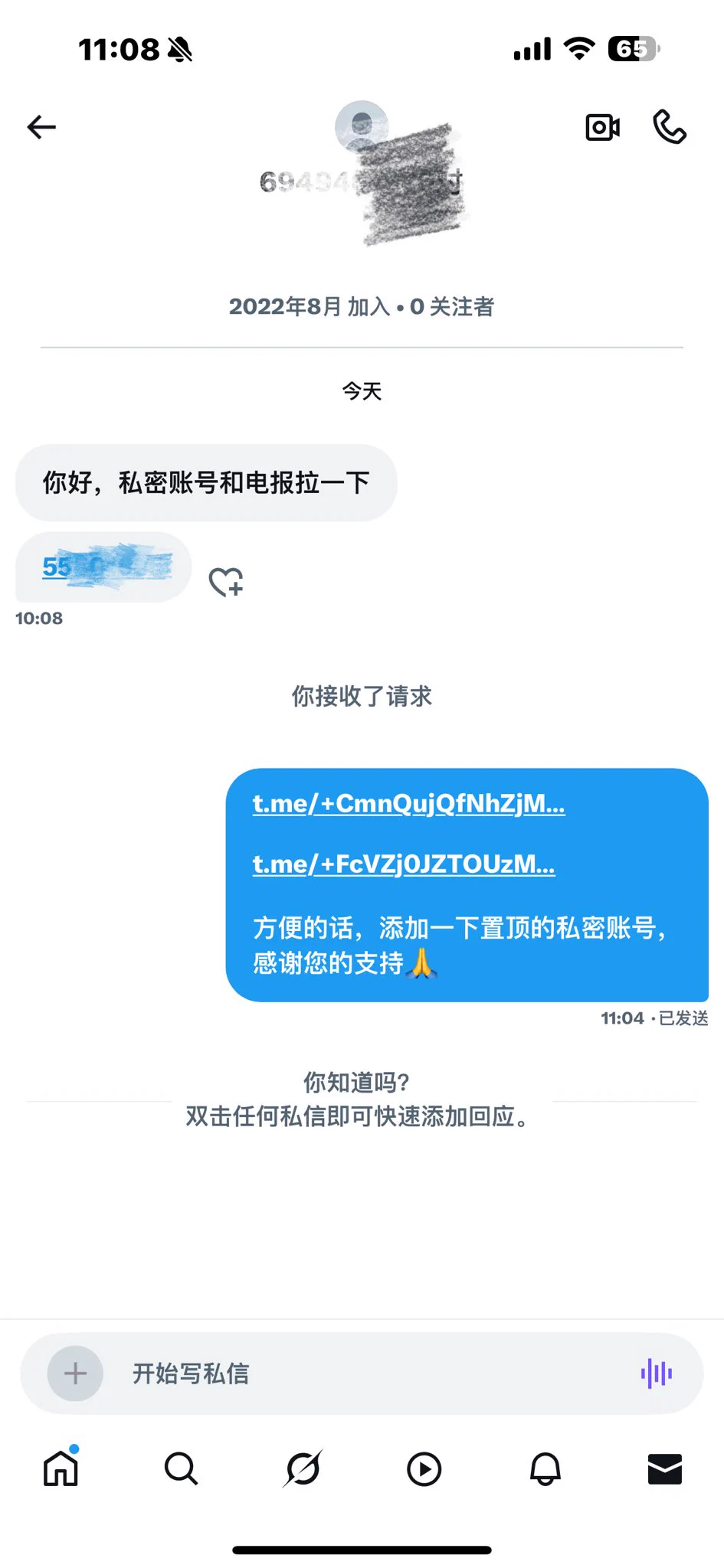Viewport: 724px width, 1568px height.
Task: Start an audio call
Action: tap(669, 127)
